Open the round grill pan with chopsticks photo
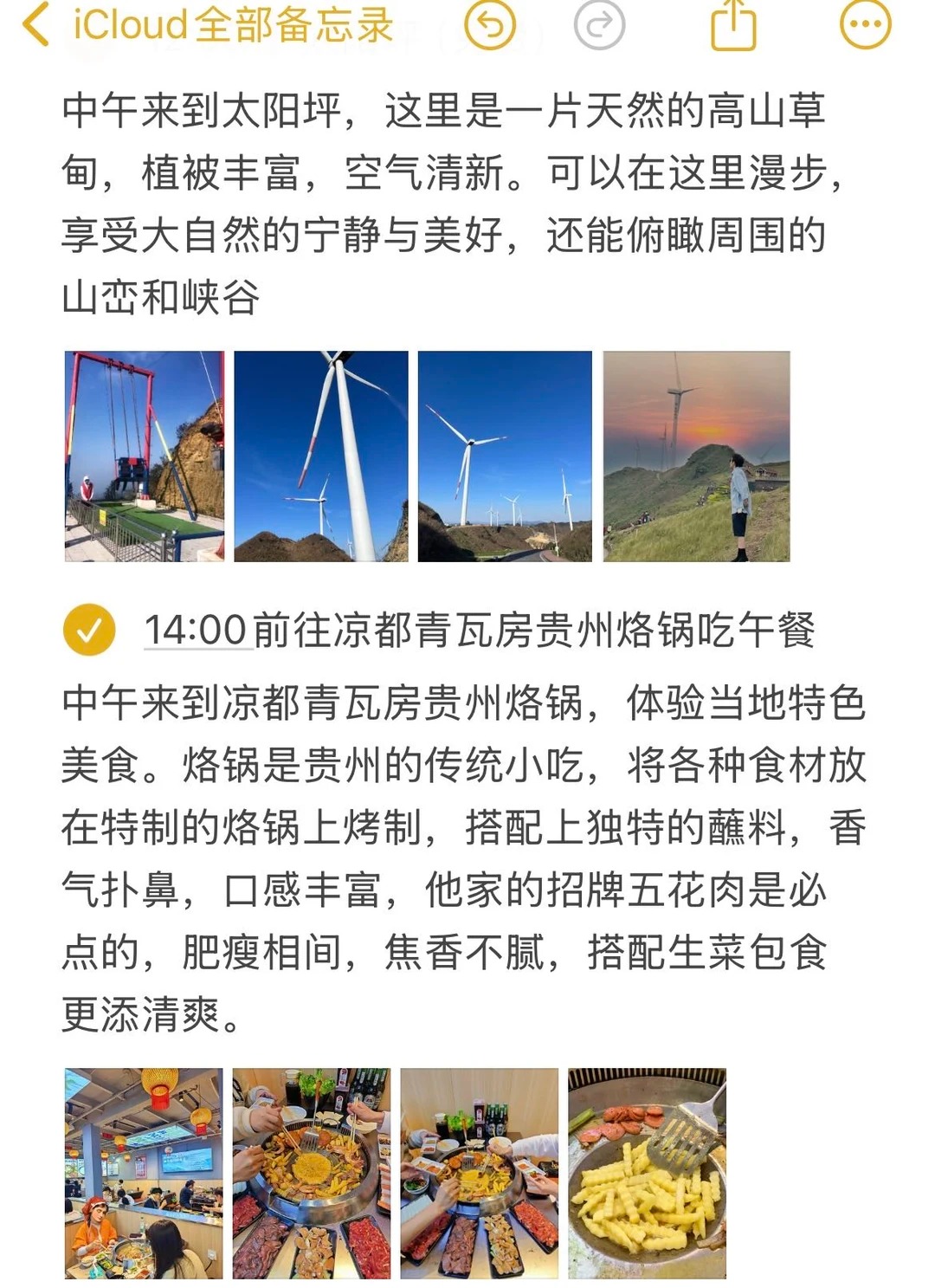This screenshot has width=935, height=1288. tap(312, 1173)
